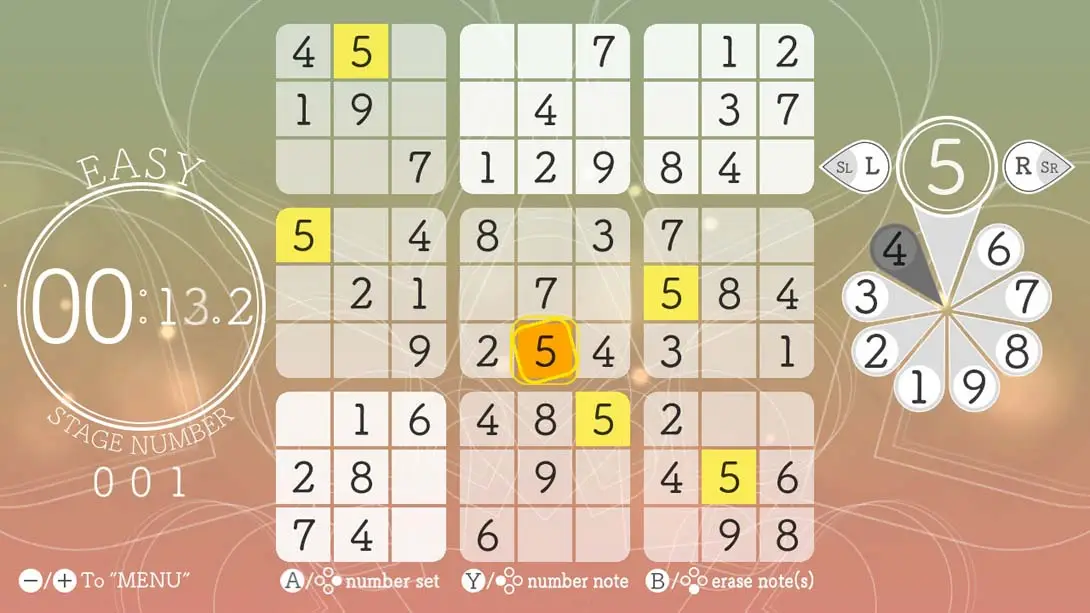Pick number 1 on the number wheel
This screenshot has width=1090, height=613.
[919, 387]
